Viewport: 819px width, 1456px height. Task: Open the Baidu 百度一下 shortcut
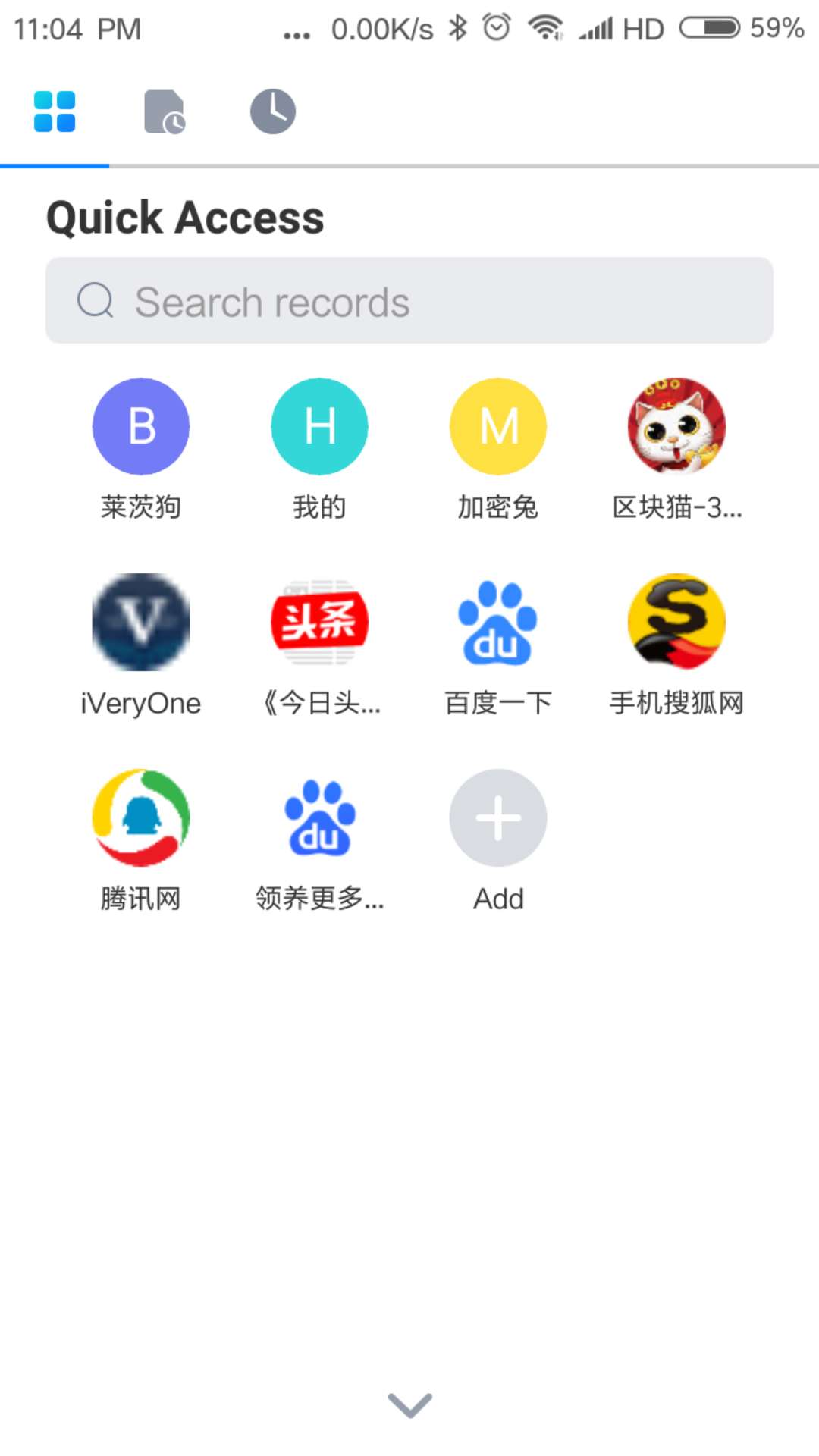pyautogui.click(x=497, y=622)
